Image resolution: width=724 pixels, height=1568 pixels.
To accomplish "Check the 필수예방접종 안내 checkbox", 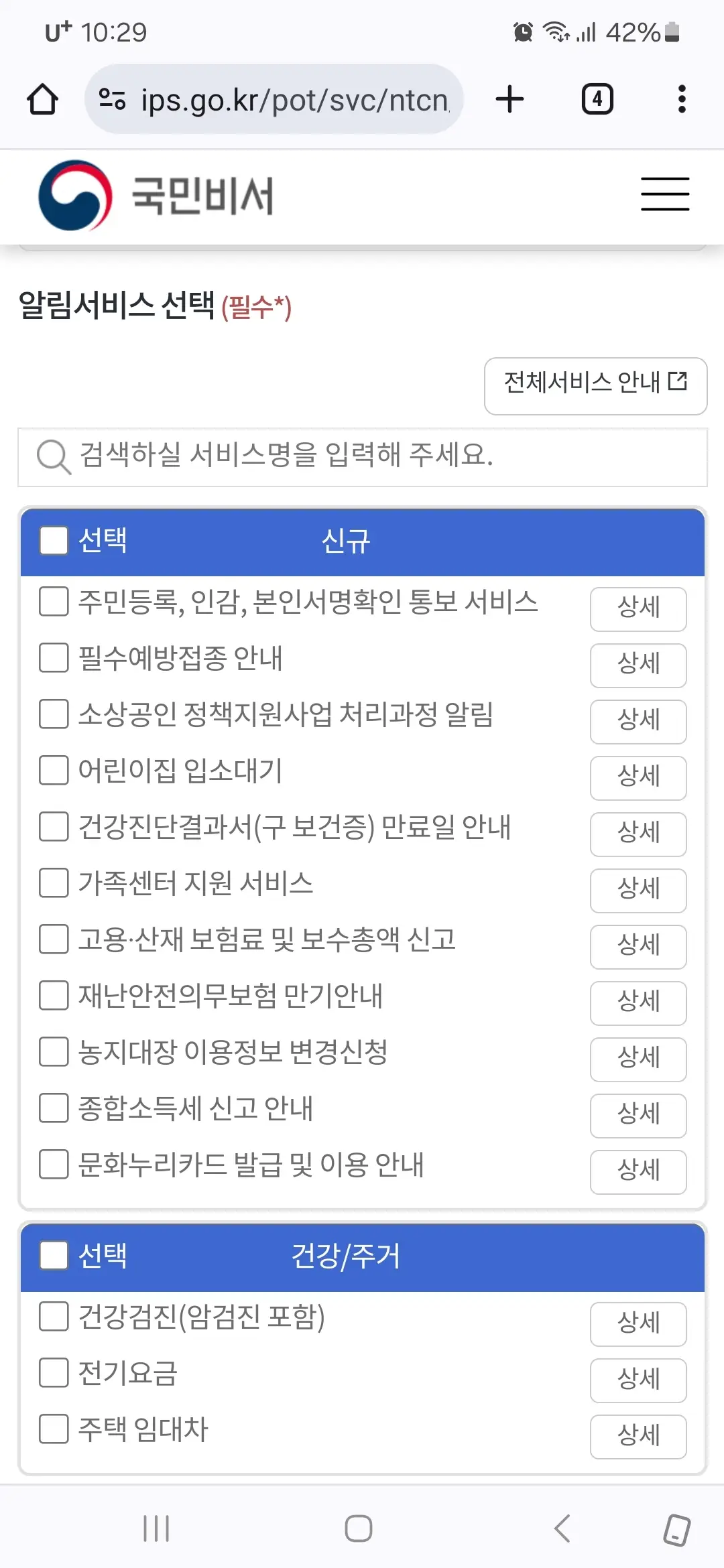I will [x=53, y=659].
